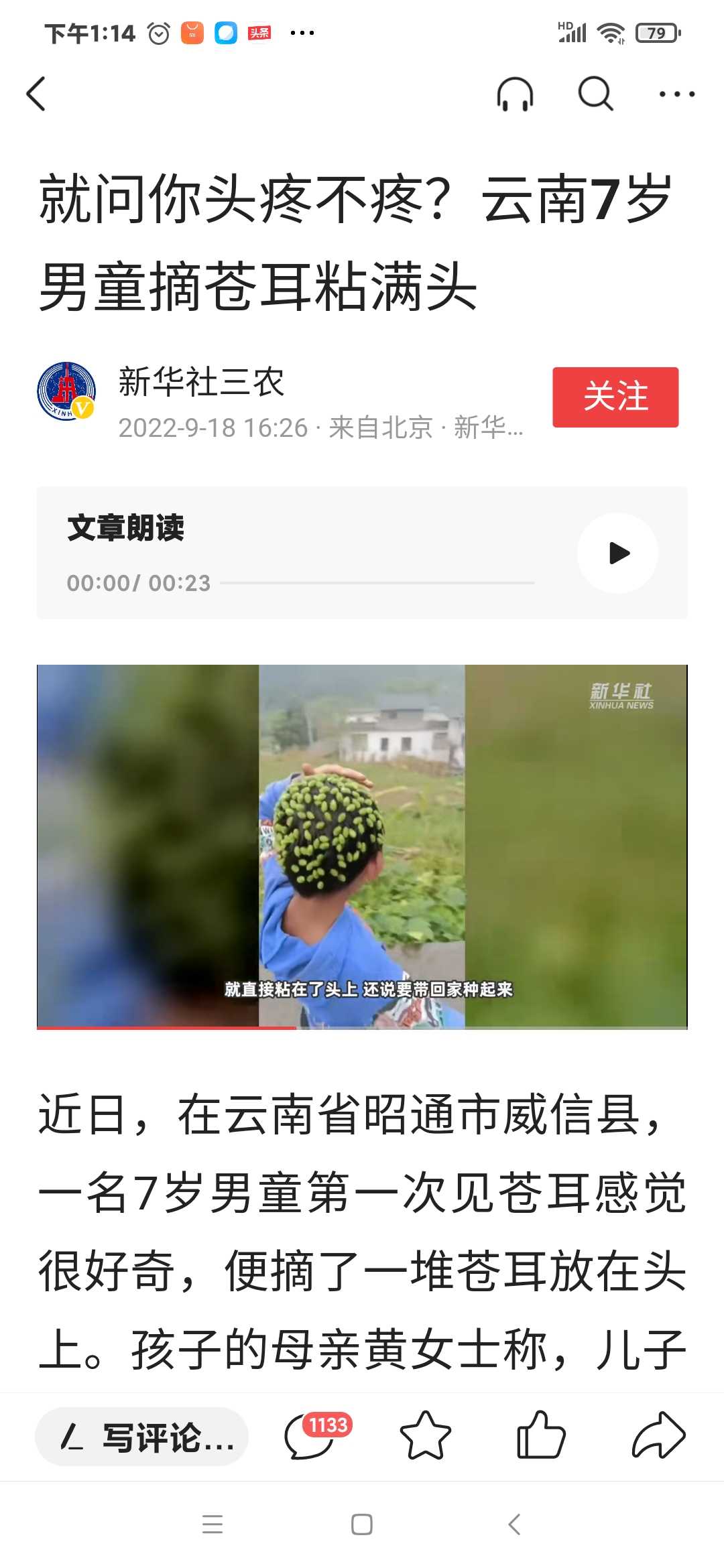
Task: Play the video of the boy with cockleburs
Action: point(362,846)
